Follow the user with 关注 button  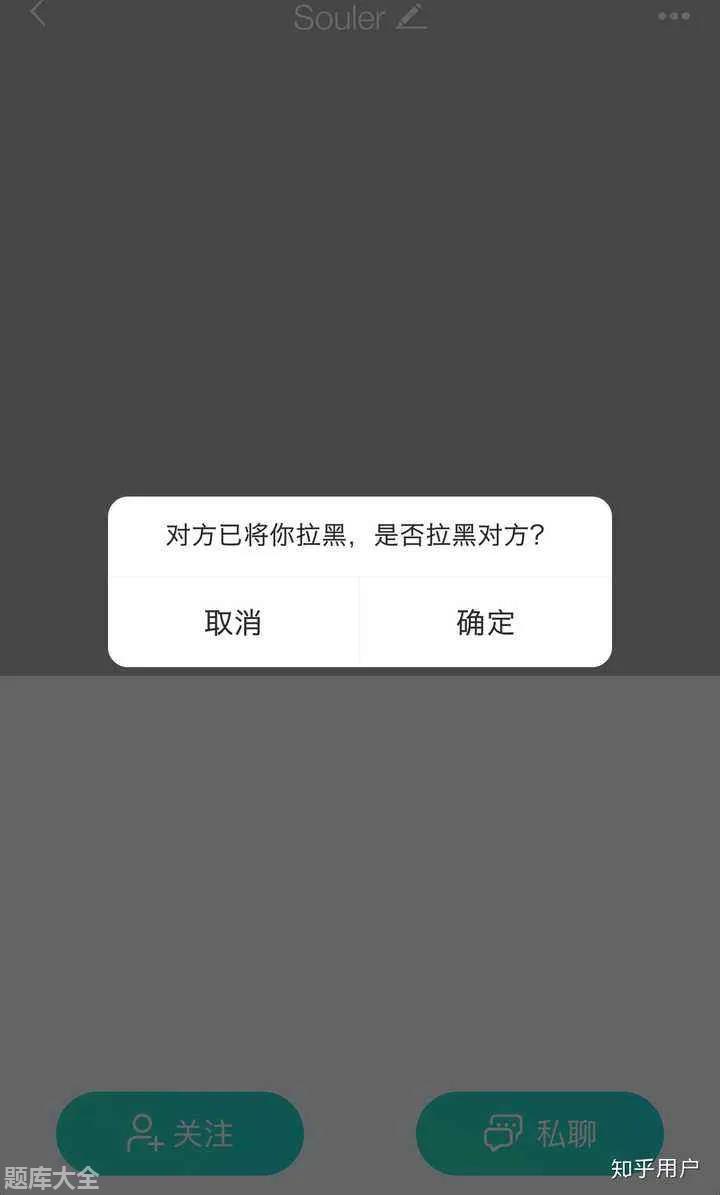[180, 1133]
